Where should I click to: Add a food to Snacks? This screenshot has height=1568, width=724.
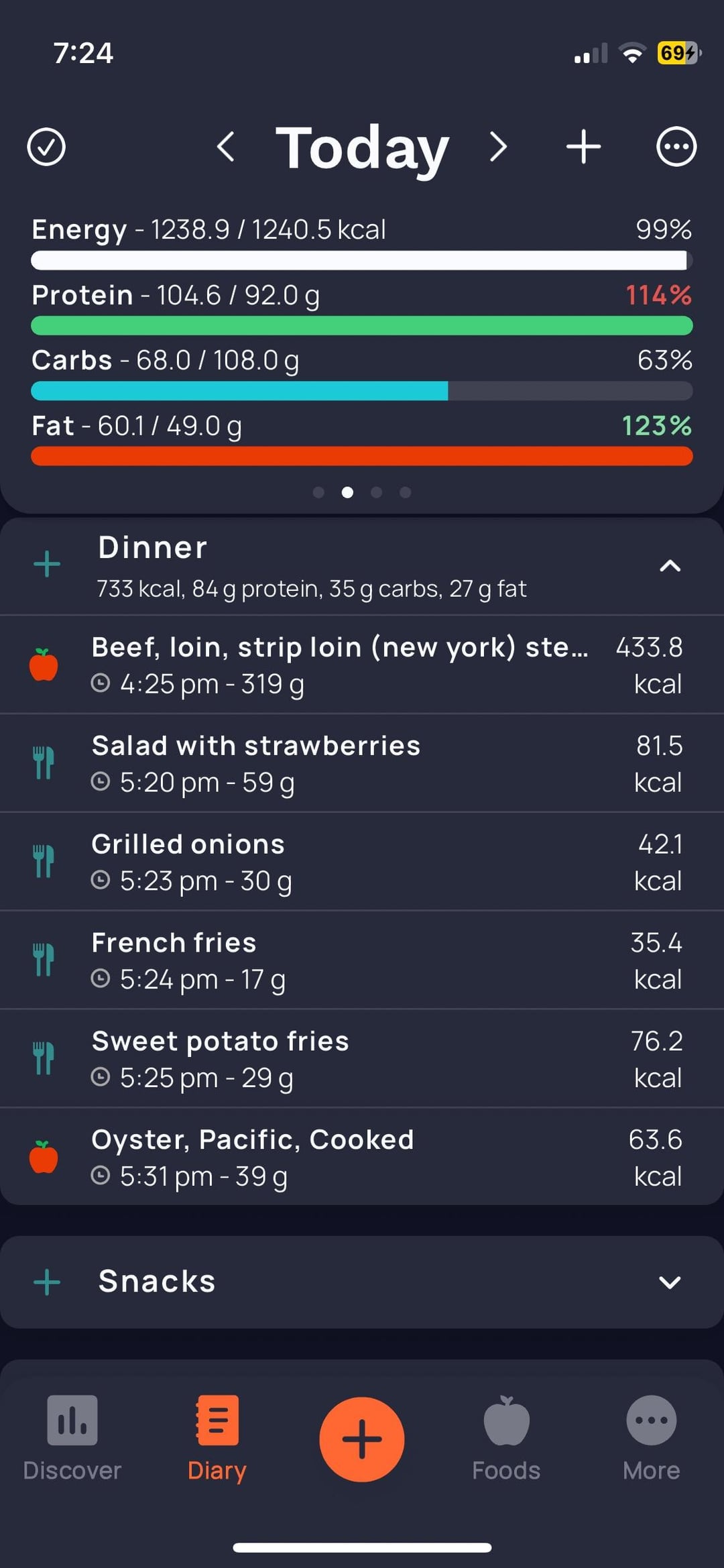[x=47, y=1282]
